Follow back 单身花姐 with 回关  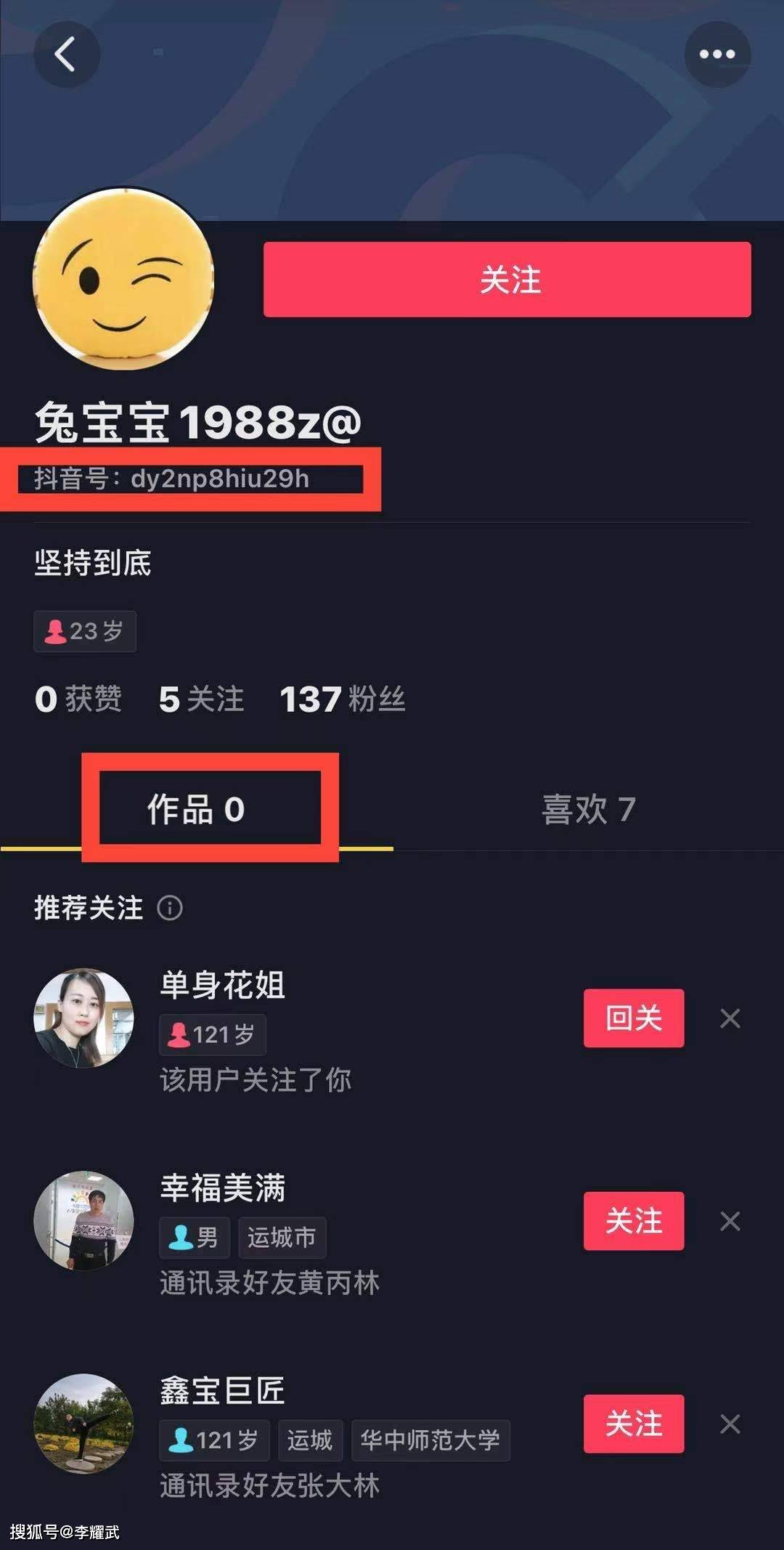coord(633,1018)
